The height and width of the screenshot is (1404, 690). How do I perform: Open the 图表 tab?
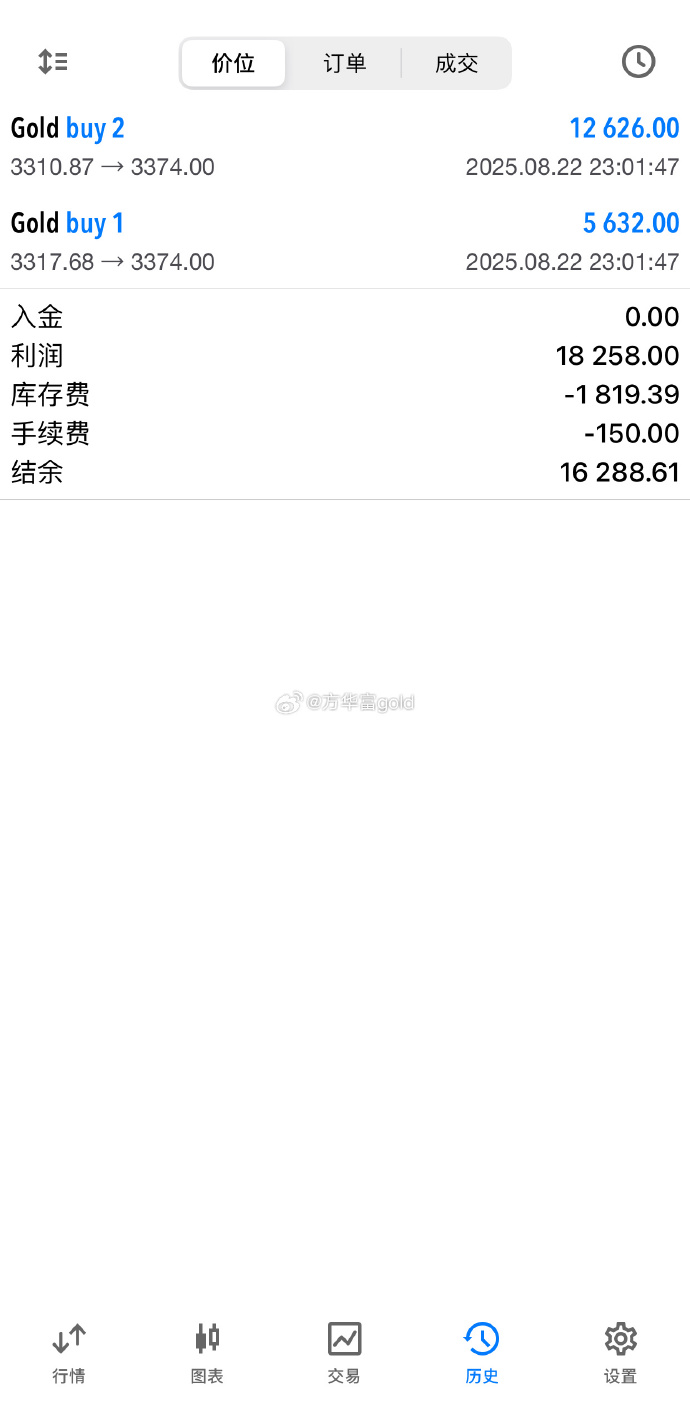(x=207, y=1353)
